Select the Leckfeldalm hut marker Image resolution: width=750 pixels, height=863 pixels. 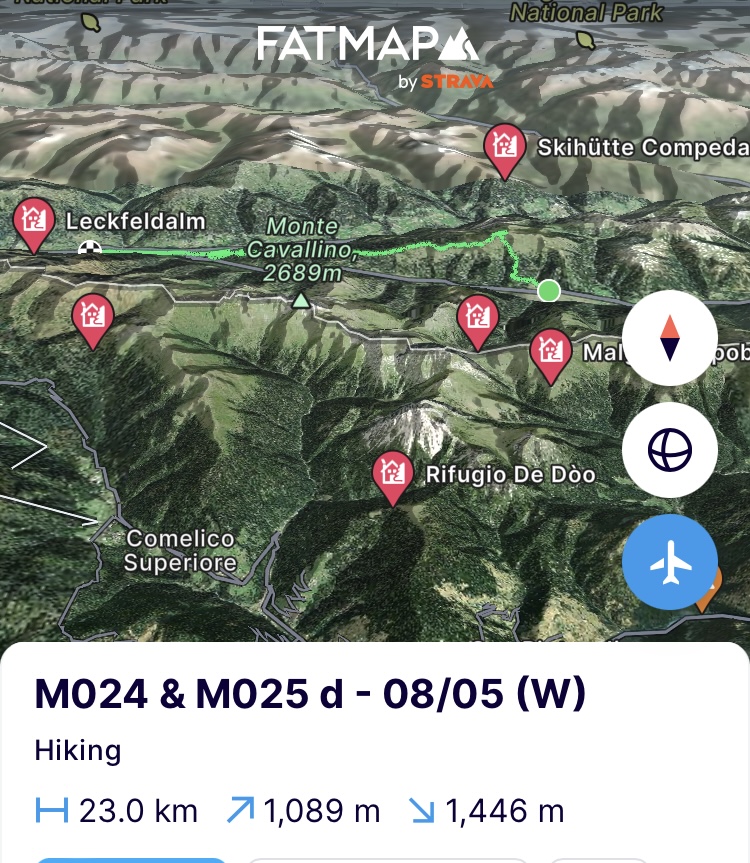pos(34,220)
